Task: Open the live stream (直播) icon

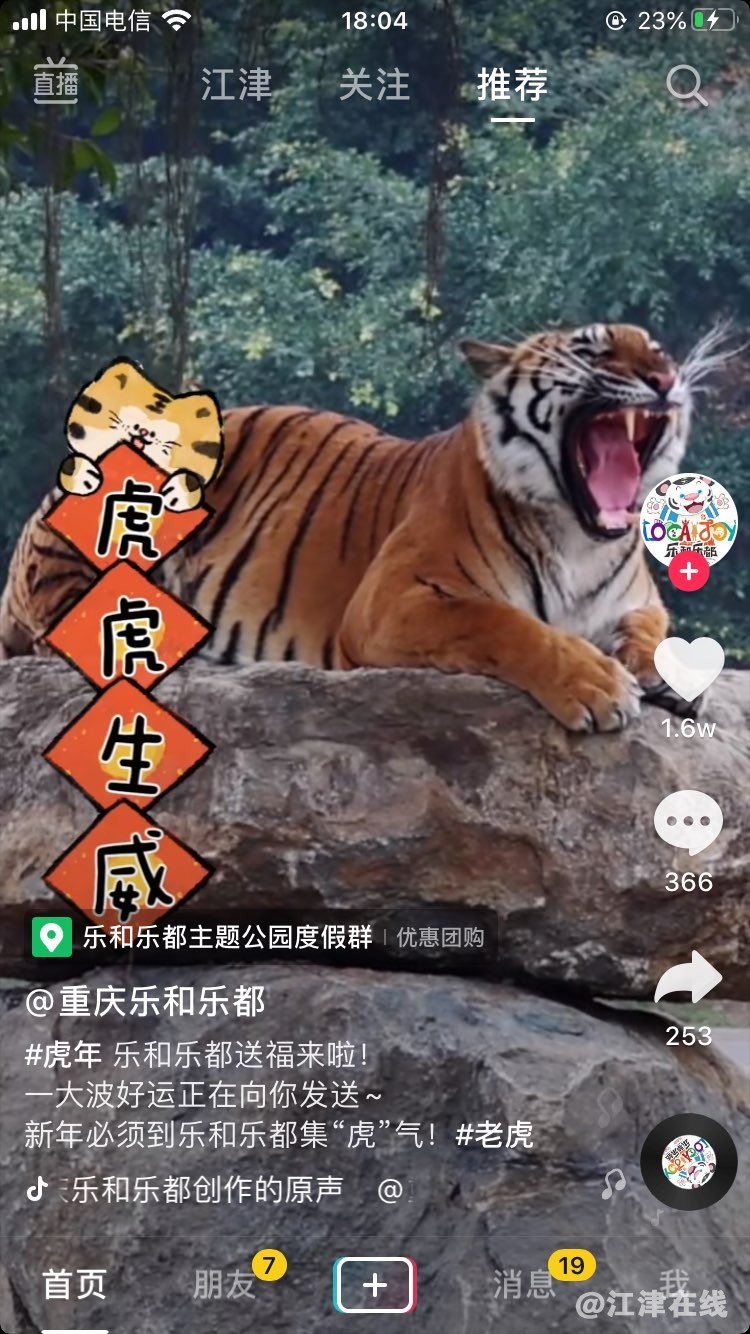Action: pos(56,83)
